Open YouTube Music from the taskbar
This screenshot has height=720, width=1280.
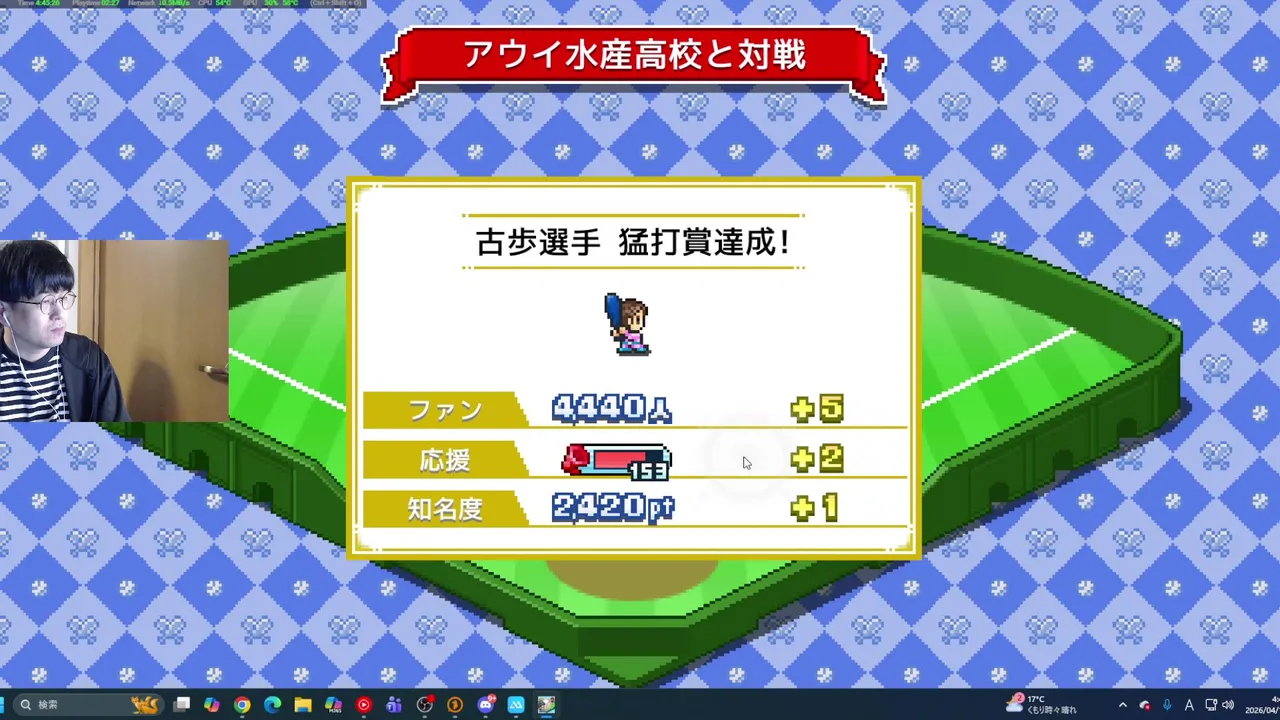(363, 705)
